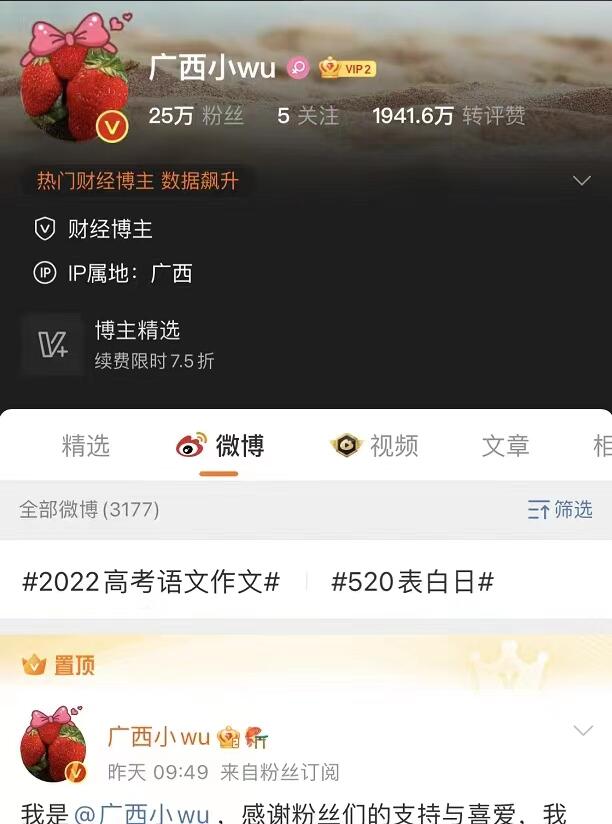View the 5 关注 following list
612x824 pixels.
[x=307, y=116]
